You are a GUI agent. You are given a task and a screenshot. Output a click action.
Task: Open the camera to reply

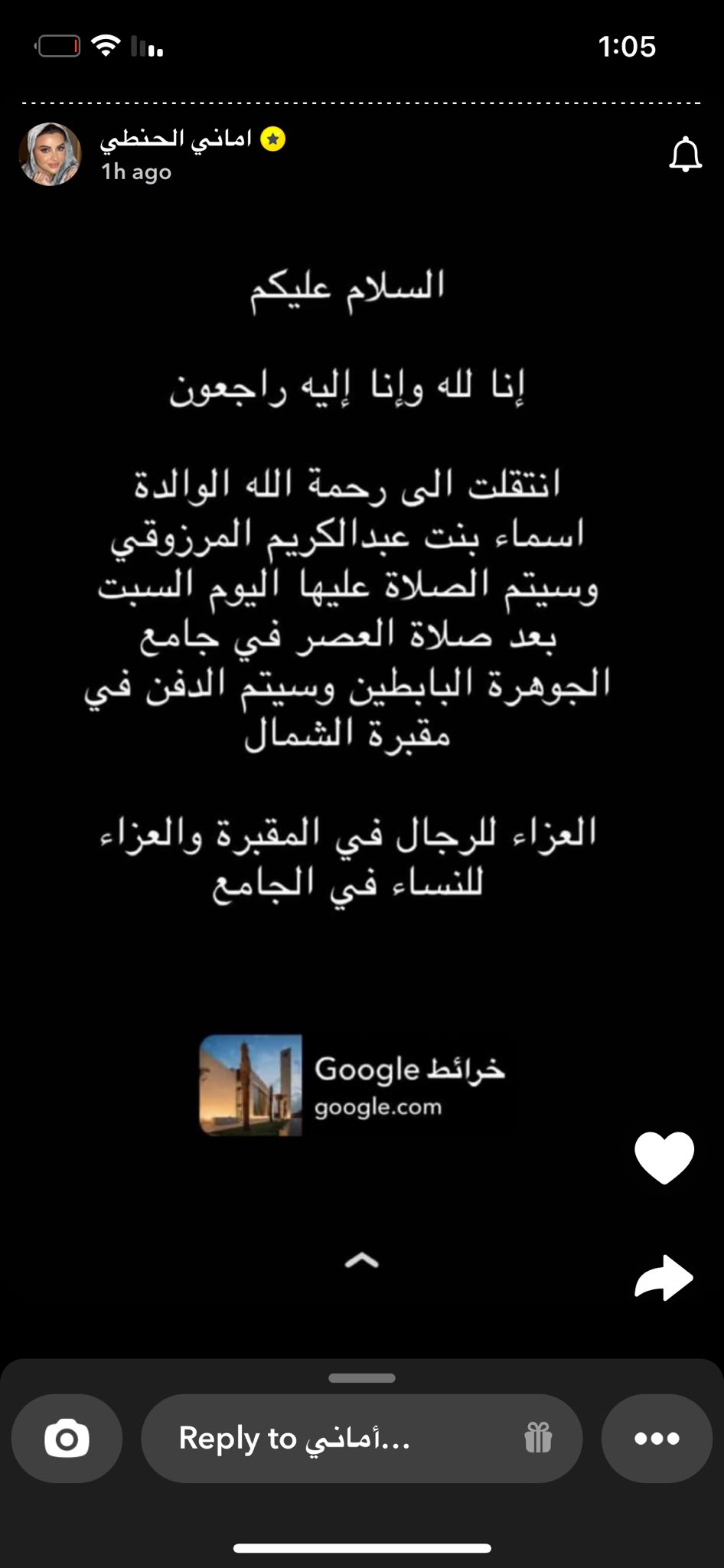(x=67, y=1438)
